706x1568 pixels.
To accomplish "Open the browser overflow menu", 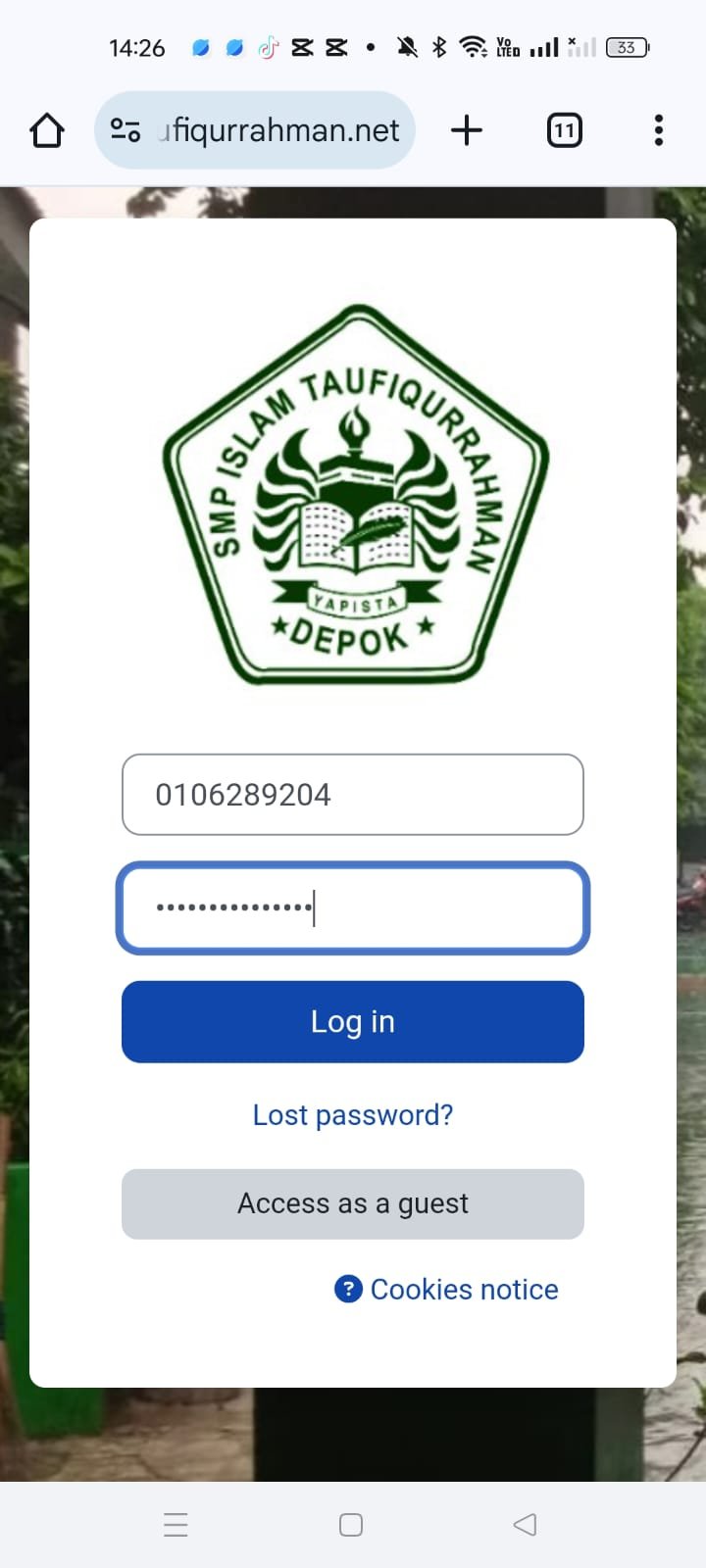I will coord(658,130).
